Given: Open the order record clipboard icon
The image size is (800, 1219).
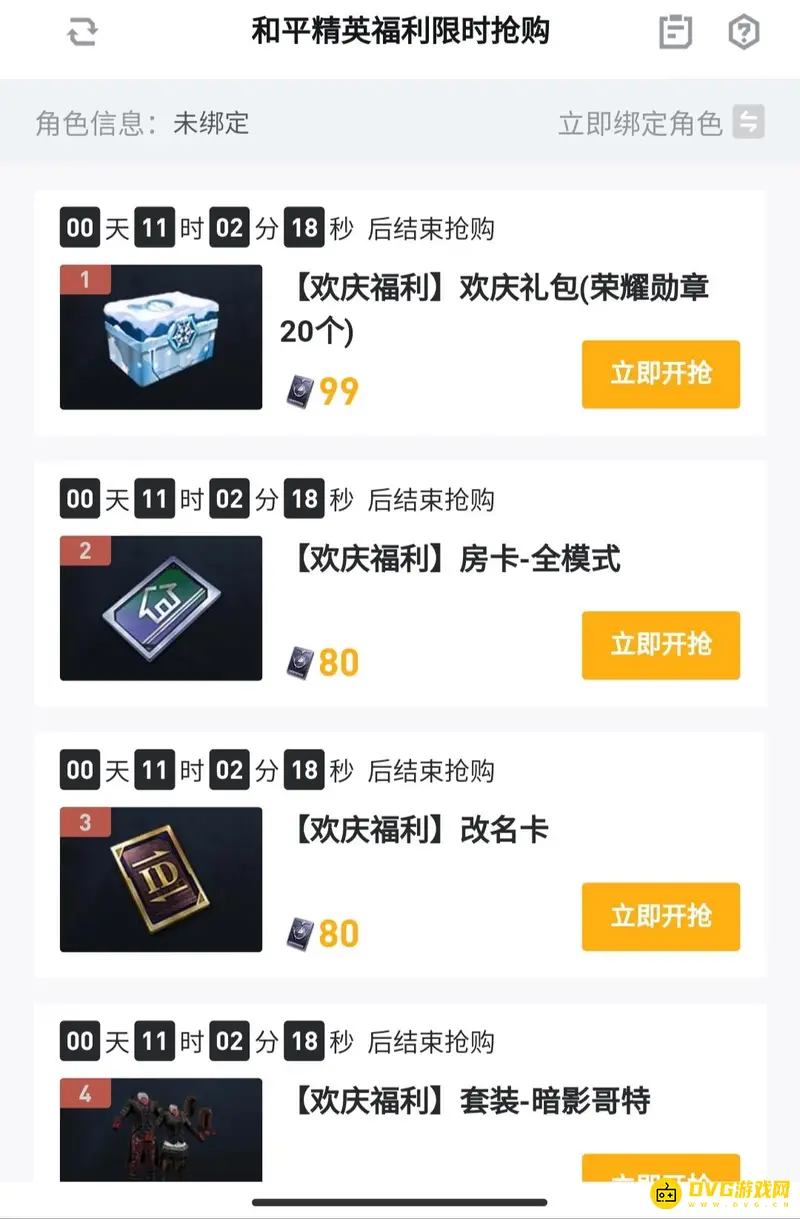Looking at the screenshot, I should click(x=673, y=31).
